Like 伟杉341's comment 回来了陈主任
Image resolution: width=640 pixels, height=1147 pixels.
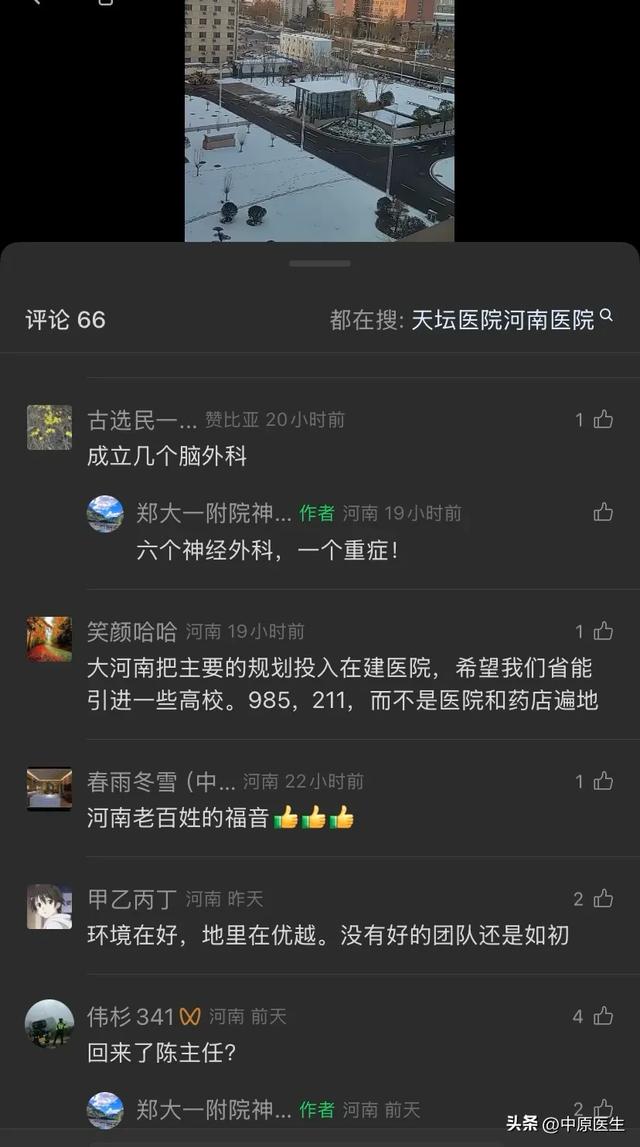coord(603,1016)
